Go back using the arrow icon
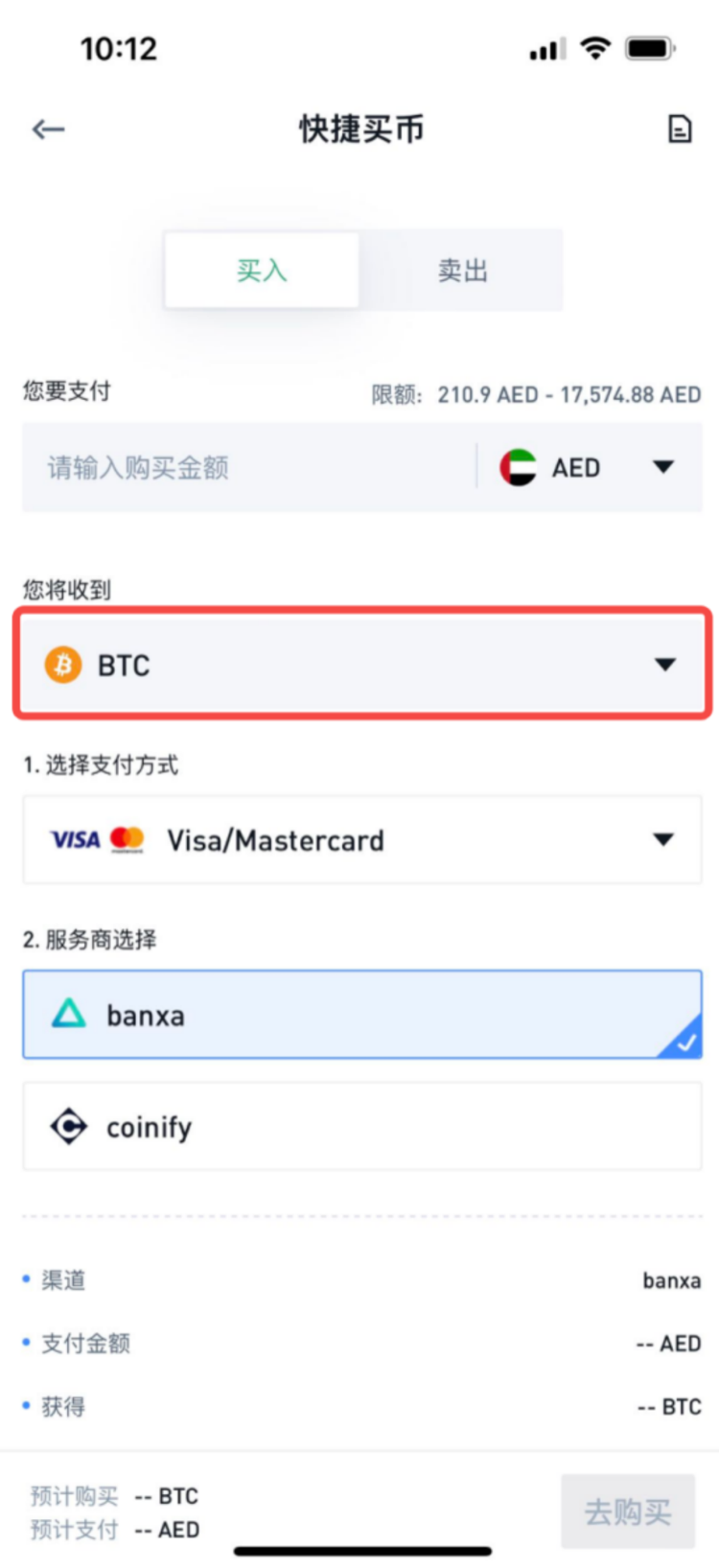Image resolution: width=719 pixels, height=1568 pixels. click(48, 129)
